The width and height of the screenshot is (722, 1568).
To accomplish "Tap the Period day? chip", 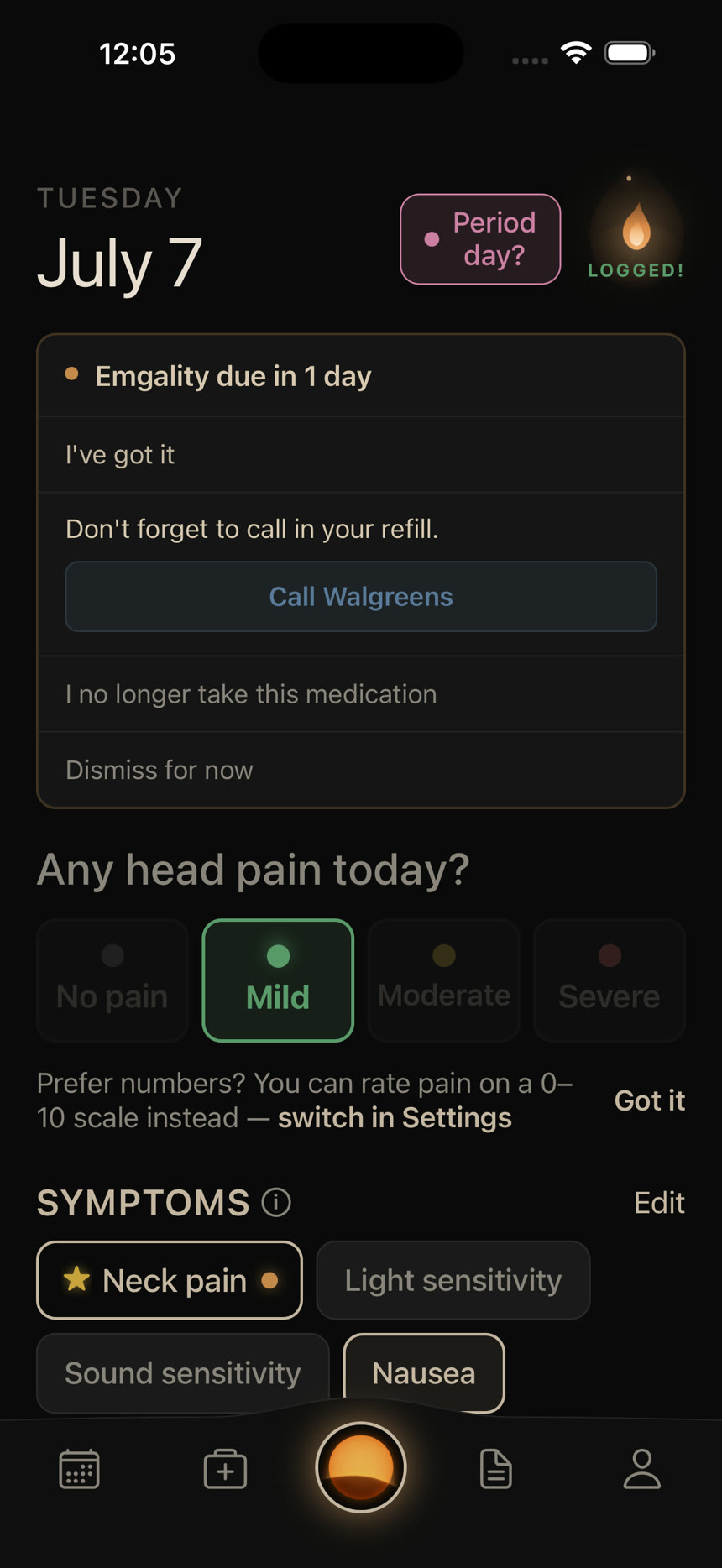I will pyautogui.click(x=480, y=239).
